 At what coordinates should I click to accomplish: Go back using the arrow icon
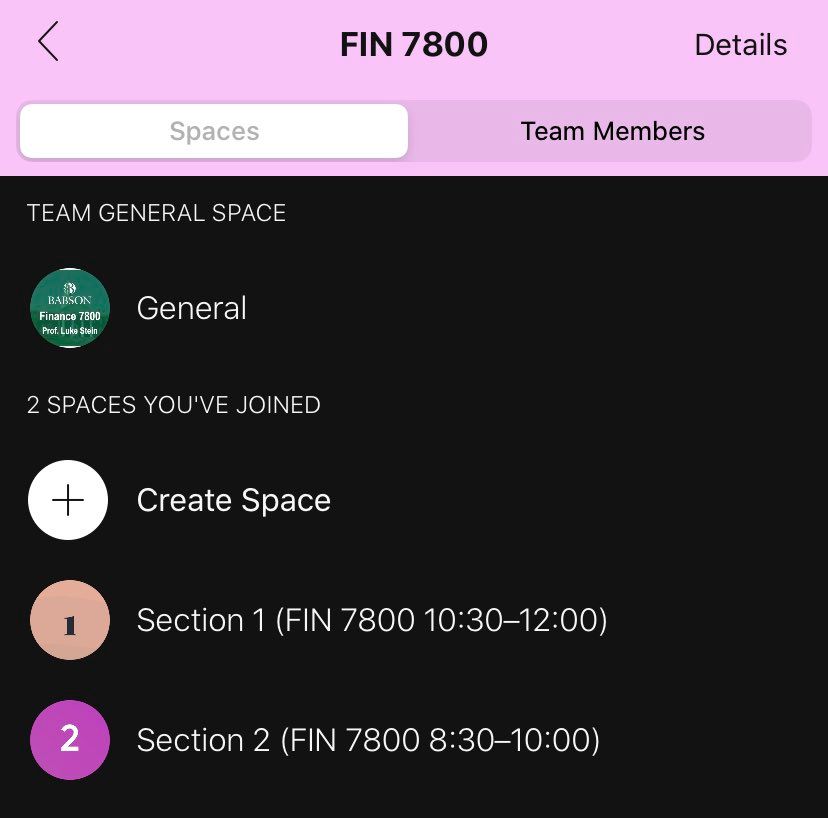[48, 43]
